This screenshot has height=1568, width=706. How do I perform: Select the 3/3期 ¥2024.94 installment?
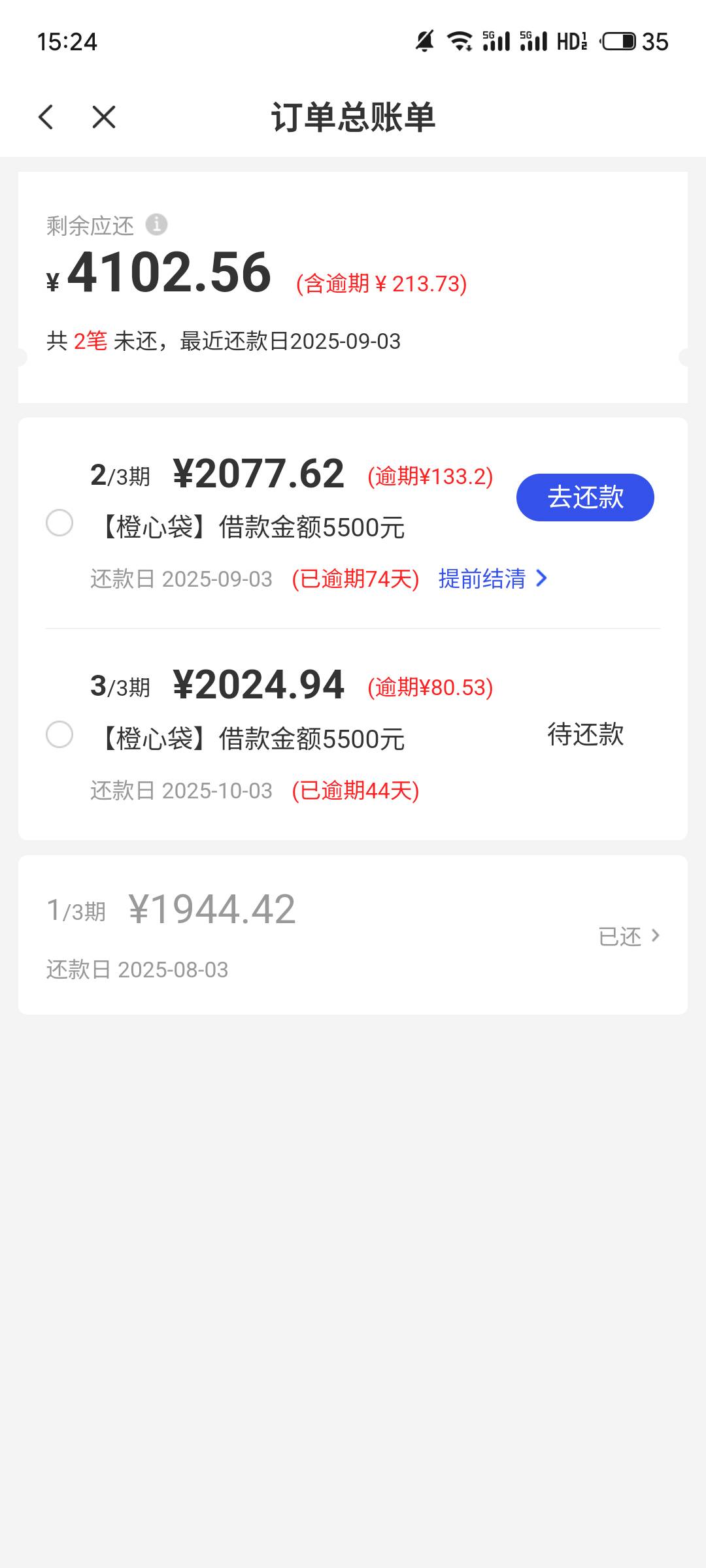point(59,734)
